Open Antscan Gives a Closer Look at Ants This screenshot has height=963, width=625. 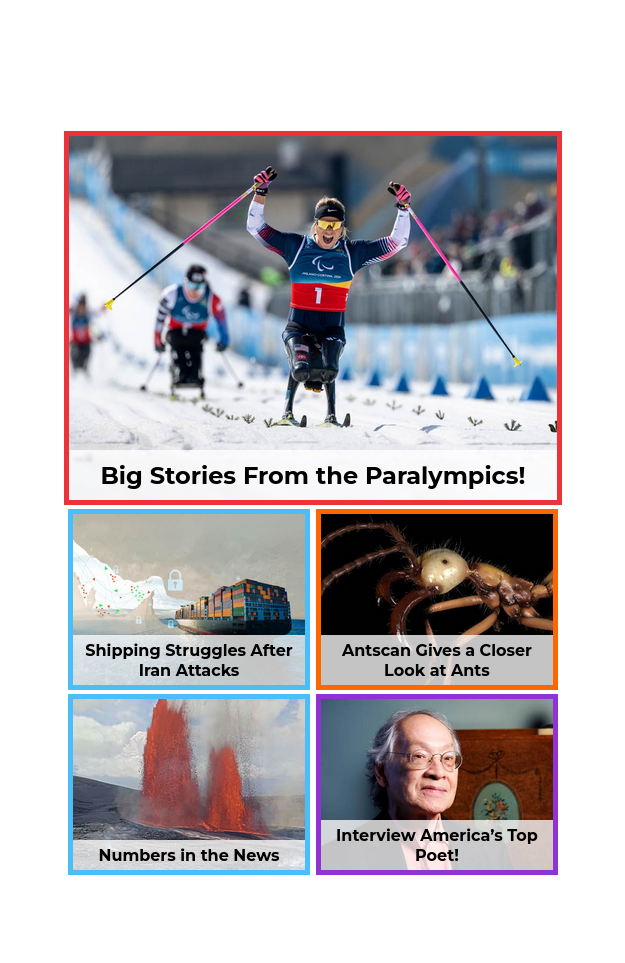pyautogui.click(x=436, y=599)
